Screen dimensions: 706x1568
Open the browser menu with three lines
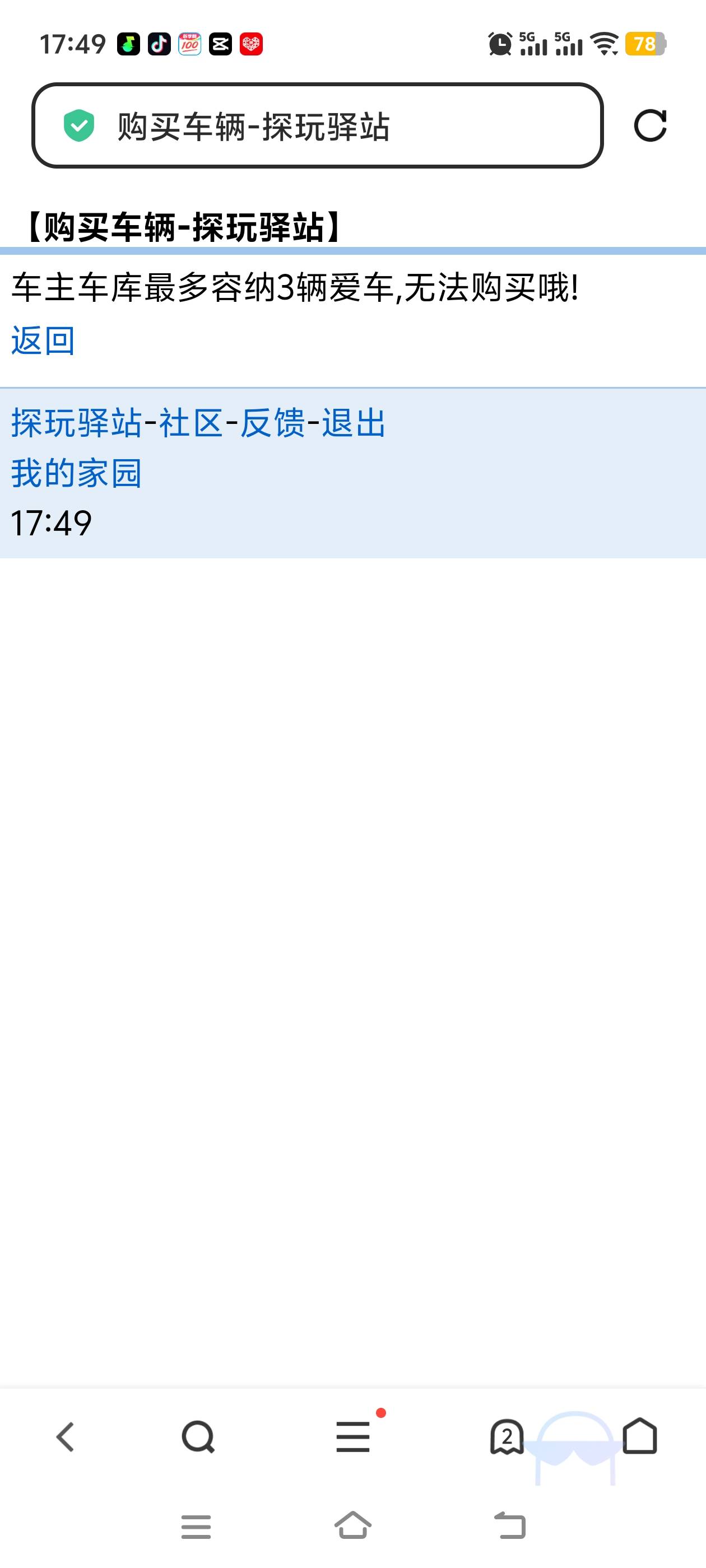tap(354, 1437)
